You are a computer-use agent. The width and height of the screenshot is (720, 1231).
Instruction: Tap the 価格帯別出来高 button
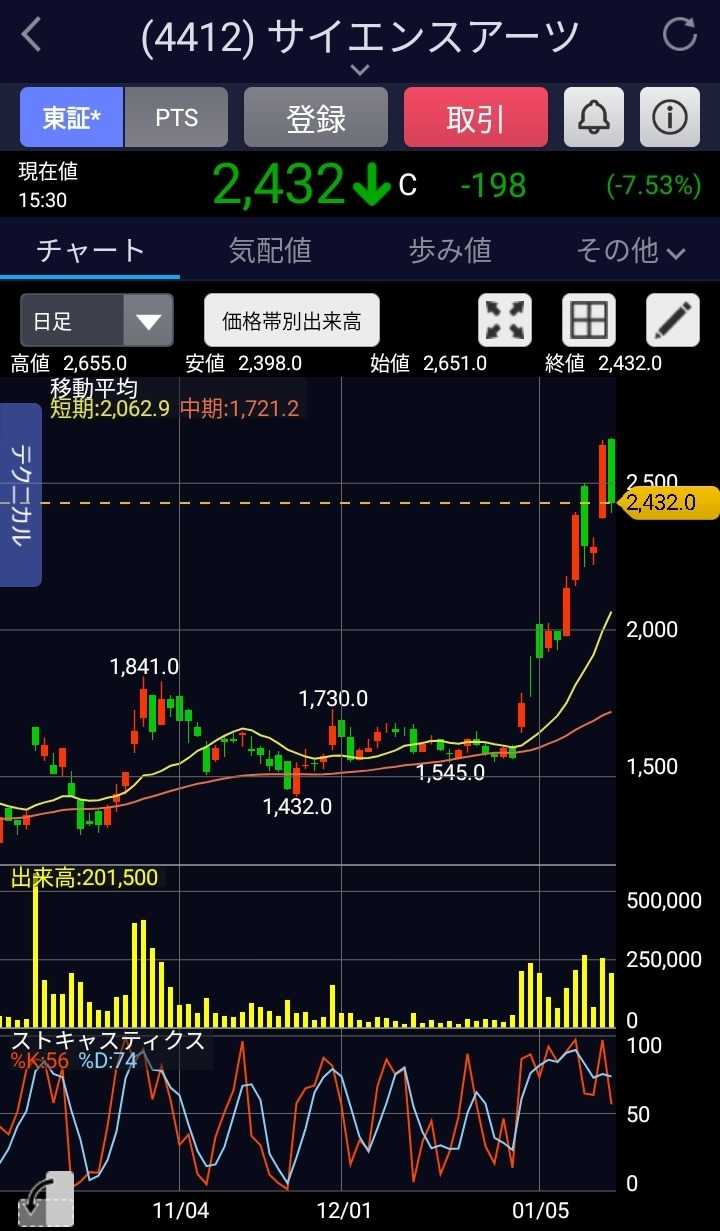pos(292,321)
